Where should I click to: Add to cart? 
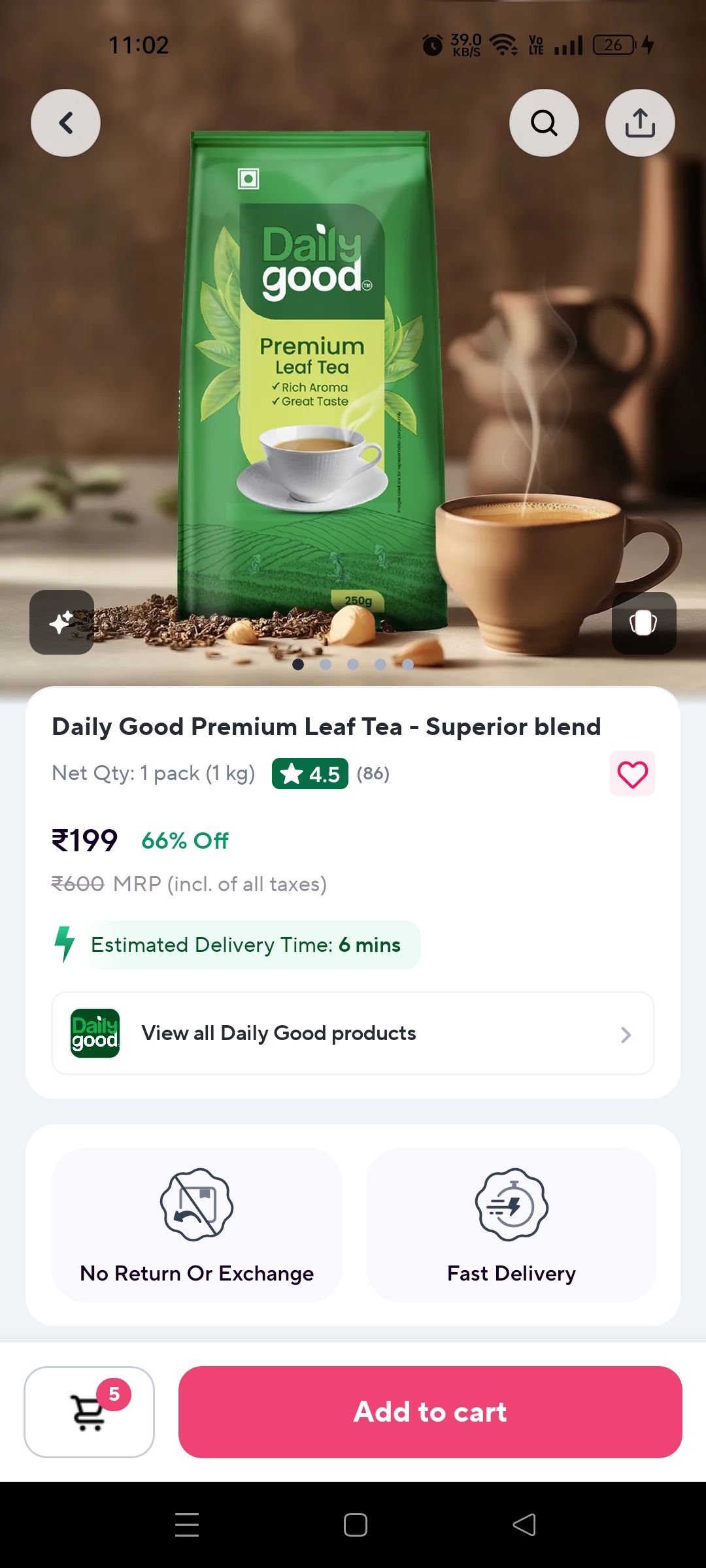pos(430,1412)
